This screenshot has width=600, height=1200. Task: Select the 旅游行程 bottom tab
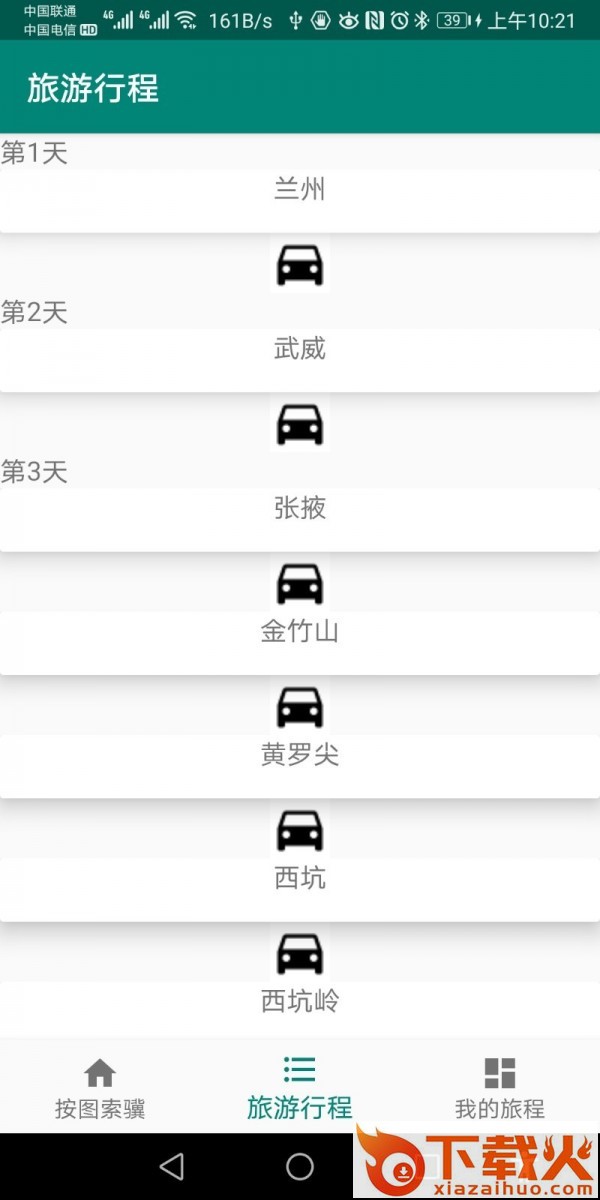300,1088
